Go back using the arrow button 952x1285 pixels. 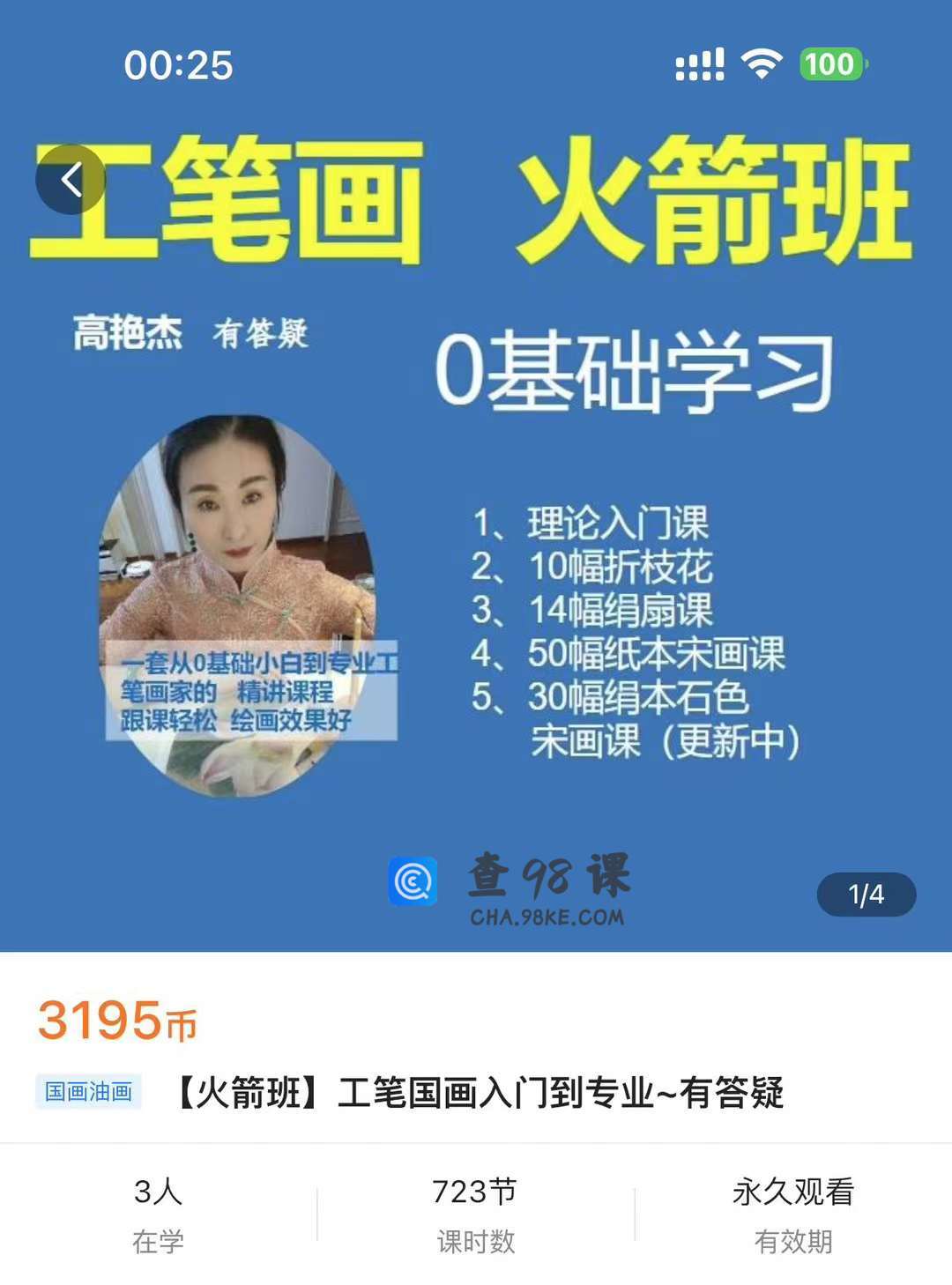pyautogui.click(x=71, y=180)
